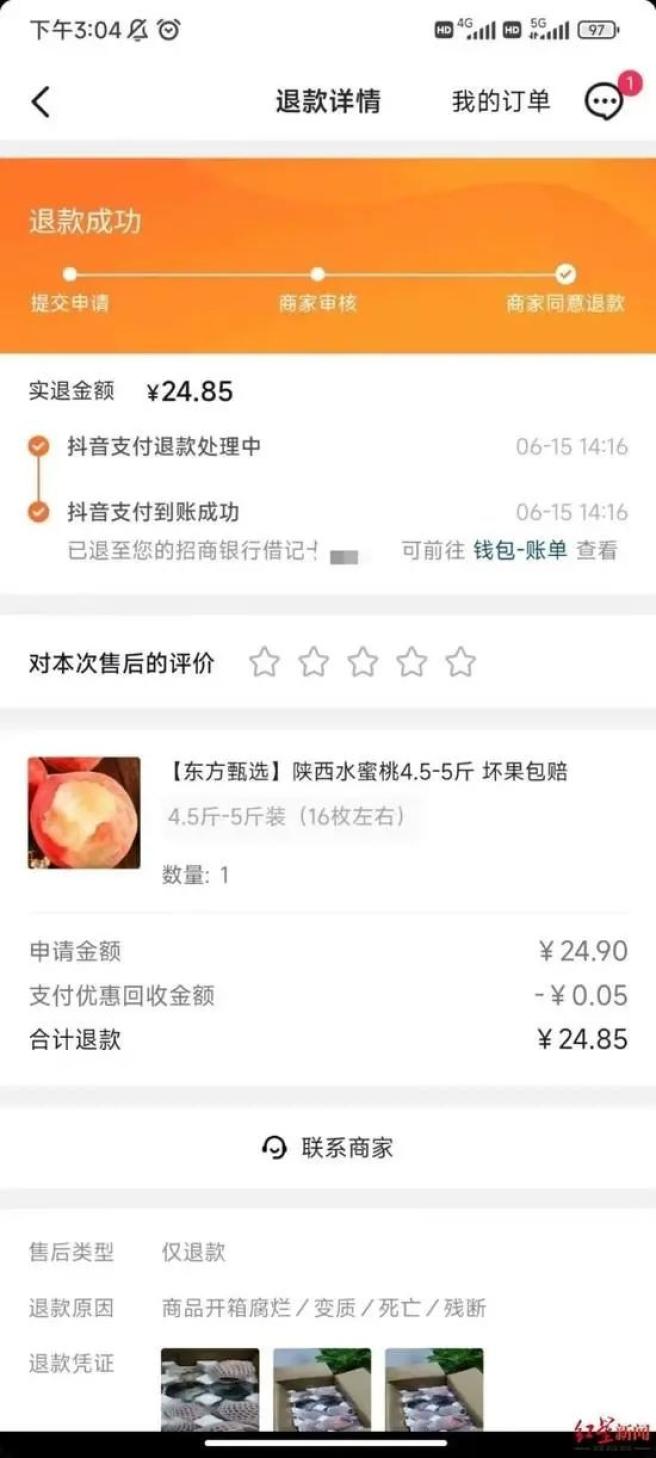Screen dimensions: 656x1458
Task: Open the messages chat bubble icon
Action: pyautogui.click(x=604, y=102)
